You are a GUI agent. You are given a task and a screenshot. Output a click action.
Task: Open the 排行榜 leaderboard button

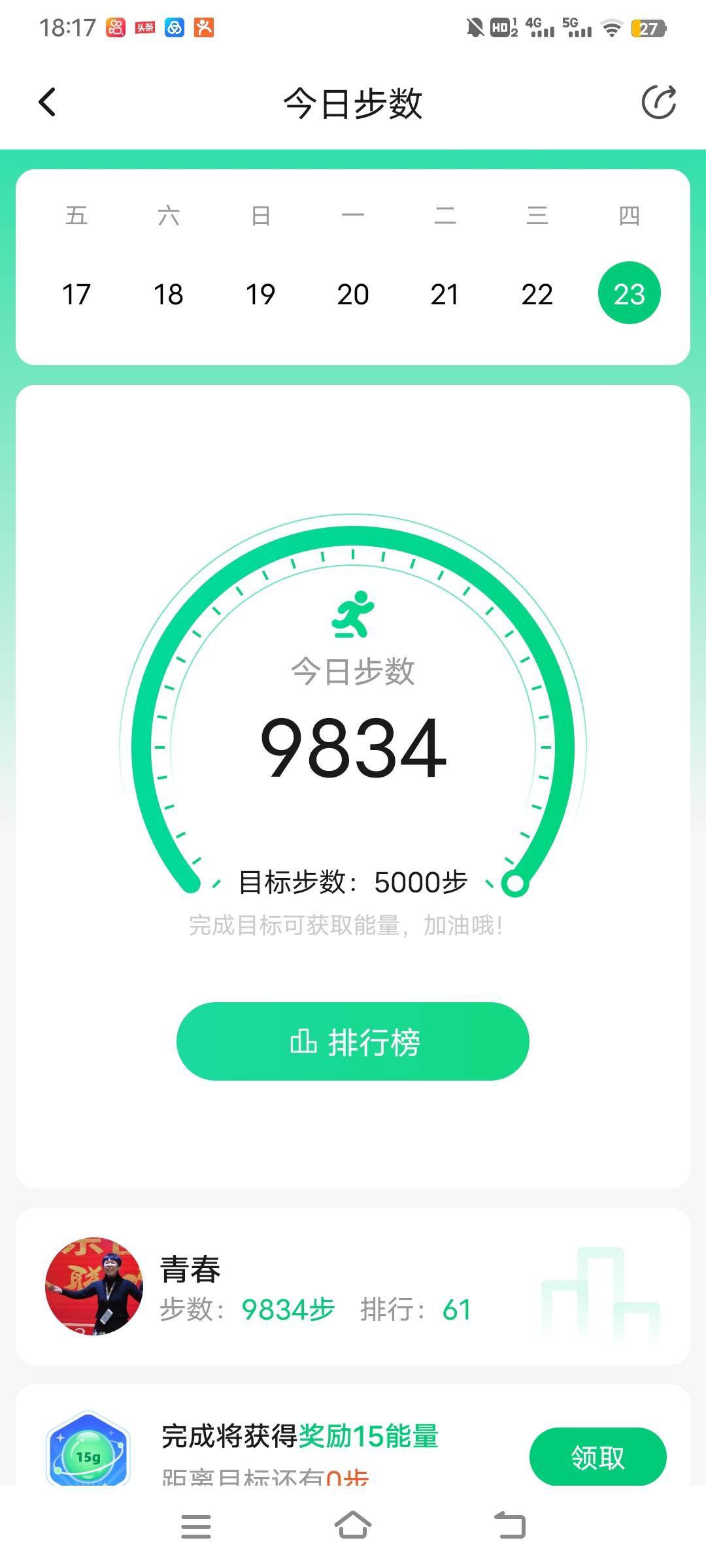(x=353, y=1041)
